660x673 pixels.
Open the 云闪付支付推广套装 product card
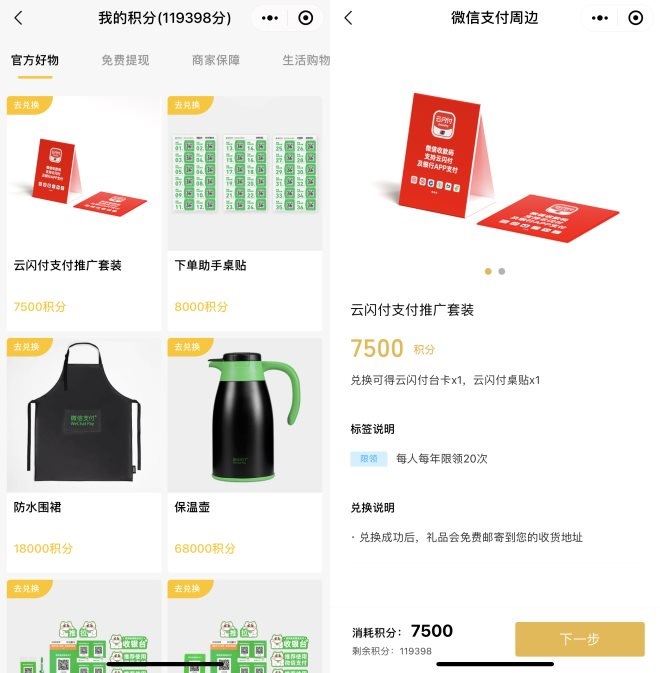point(84,213)
